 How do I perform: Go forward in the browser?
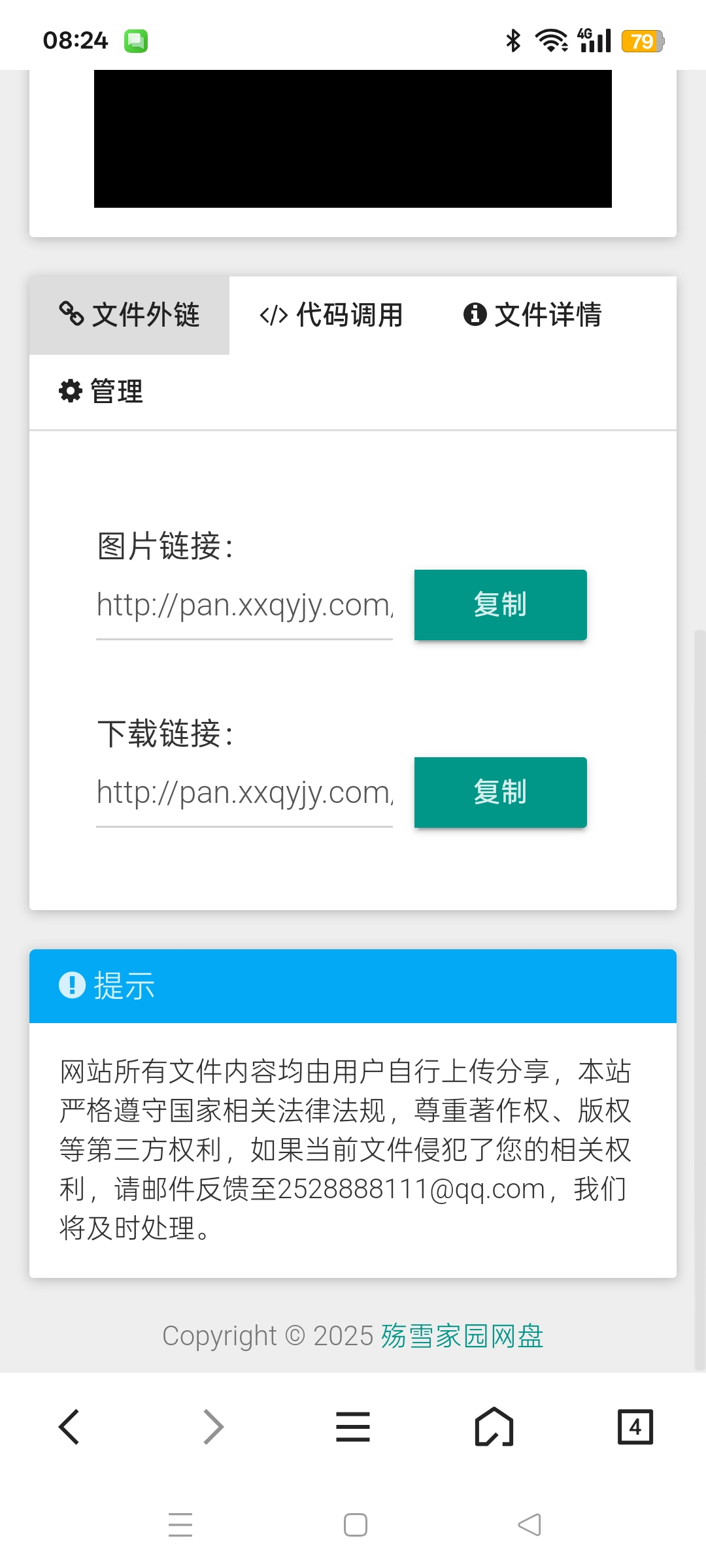tap(213, 1427)
